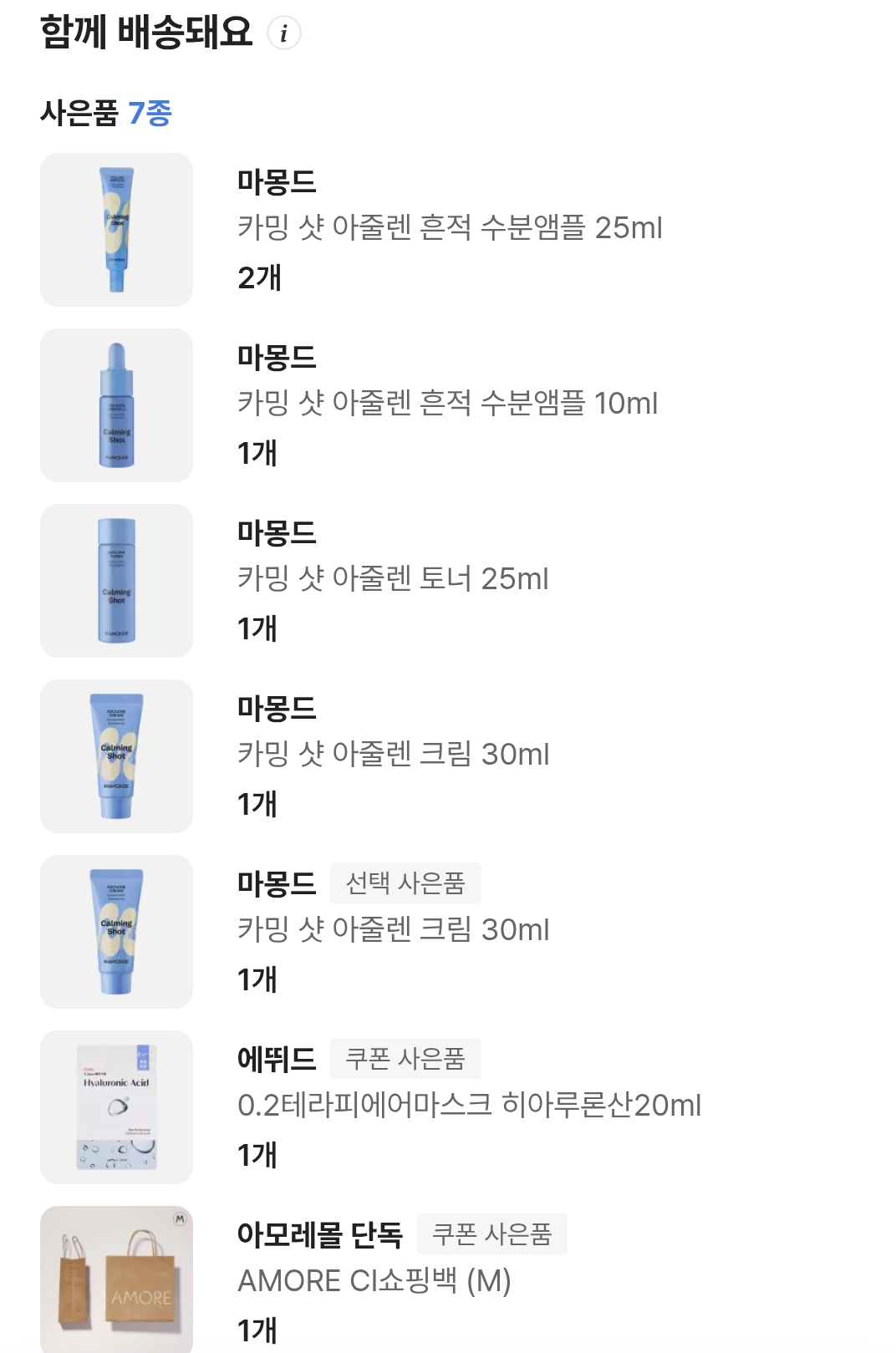Open the info icon beside 함께 배송돼요
Screen dimensions: 896x1353
click(x=283, y=33)
